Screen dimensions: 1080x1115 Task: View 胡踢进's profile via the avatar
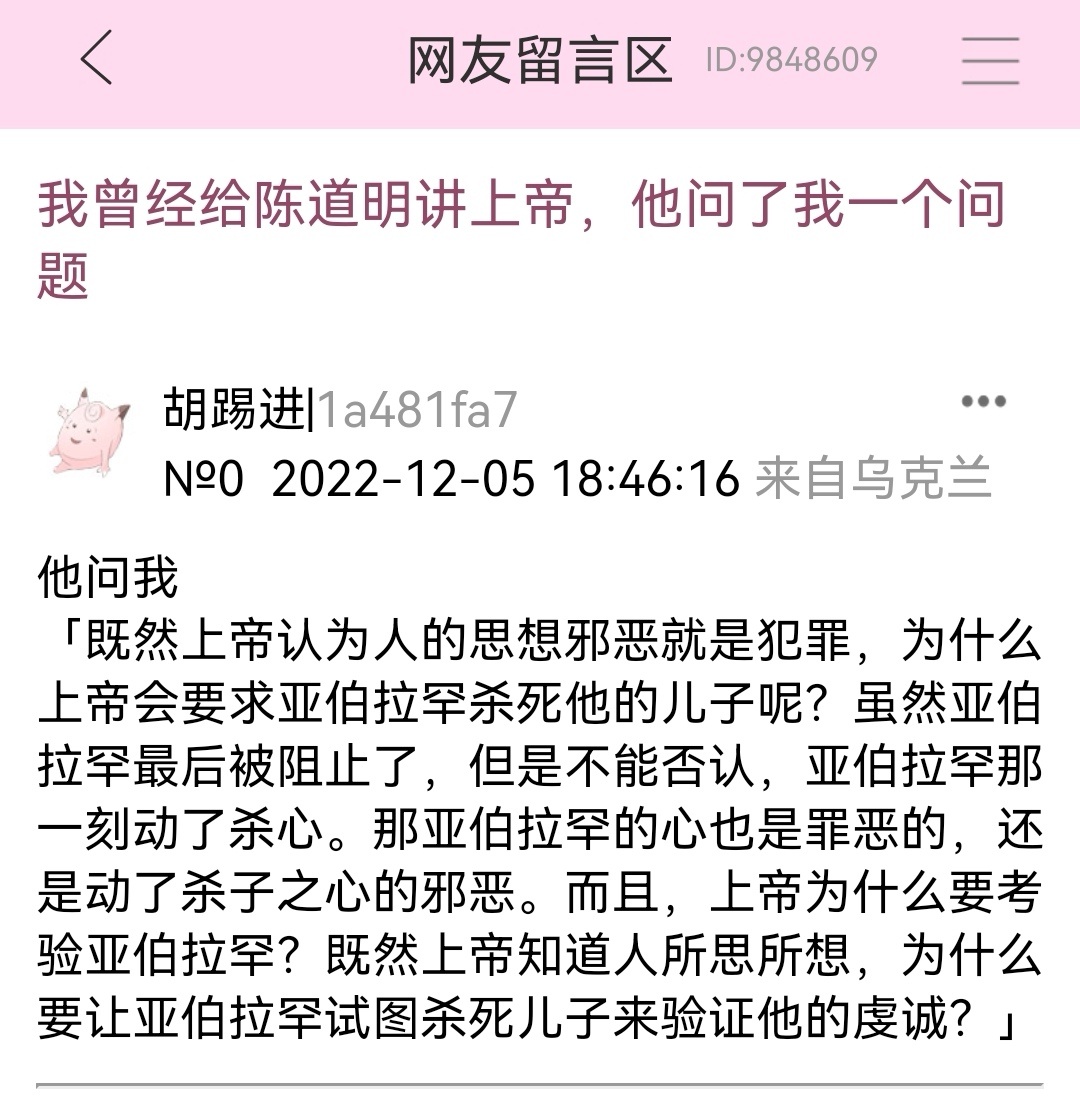(x=90, y=434)
